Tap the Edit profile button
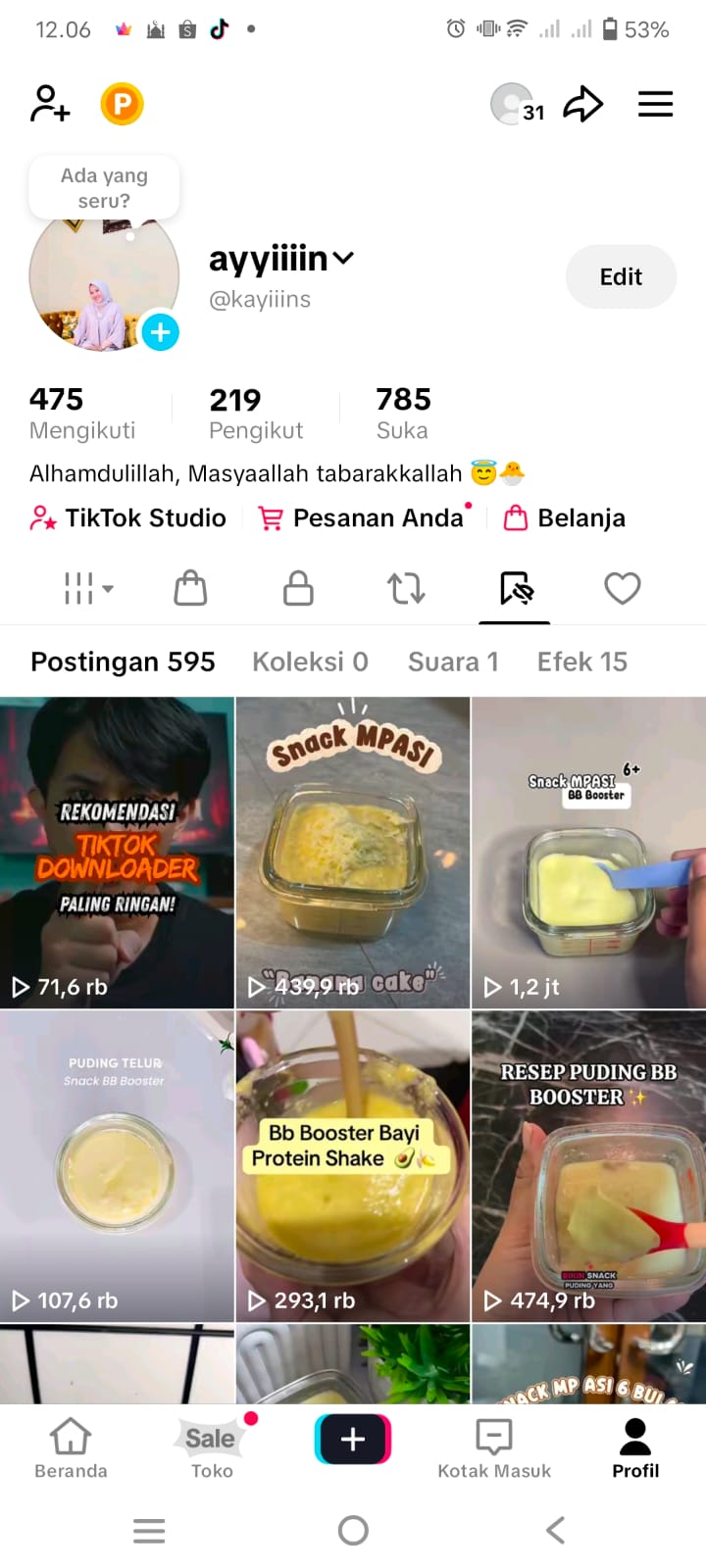Viewport: 706px width, 1568px height. point(621,277)
